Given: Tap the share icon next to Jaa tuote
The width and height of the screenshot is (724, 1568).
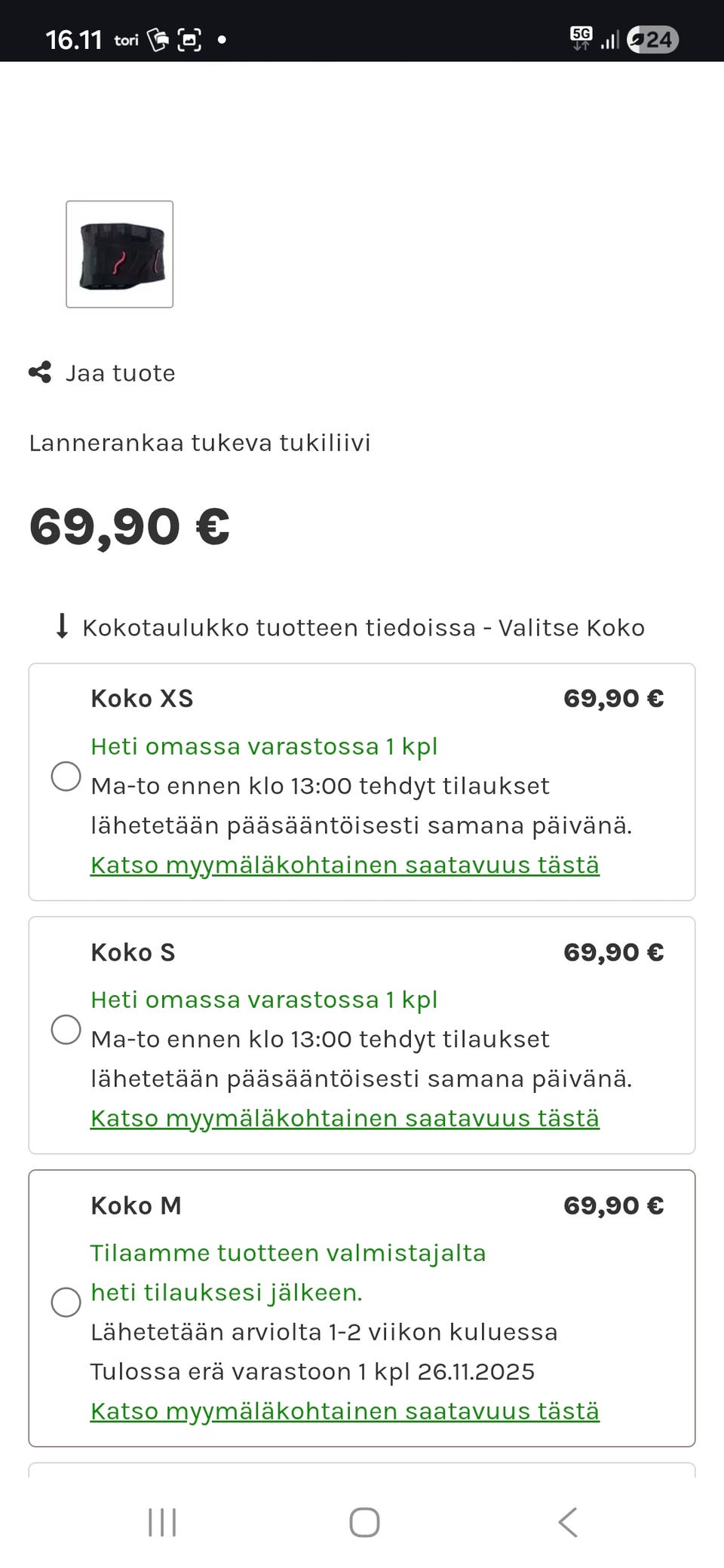Looking at the screenshot, I should tap(41, 372).
